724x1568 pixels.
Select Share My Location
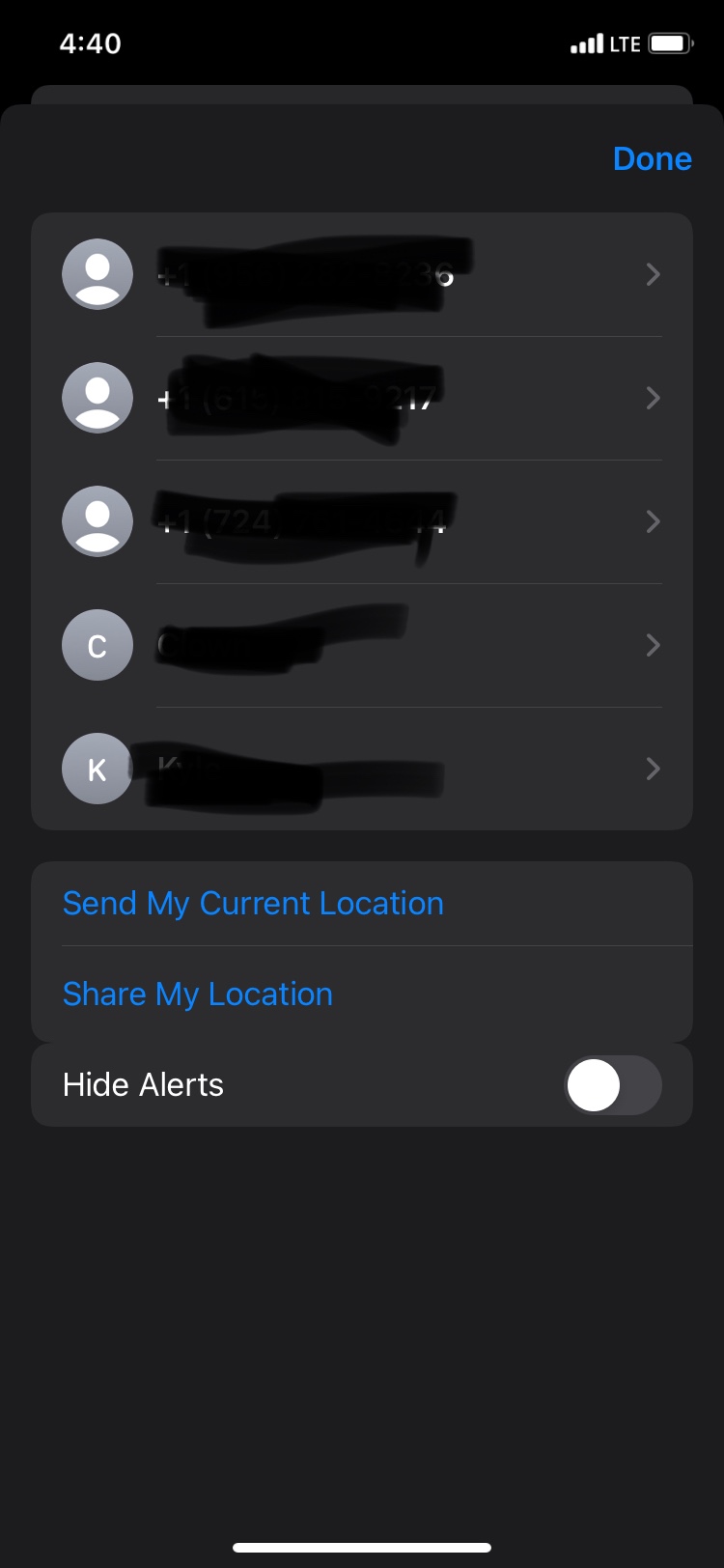(198, 994)
